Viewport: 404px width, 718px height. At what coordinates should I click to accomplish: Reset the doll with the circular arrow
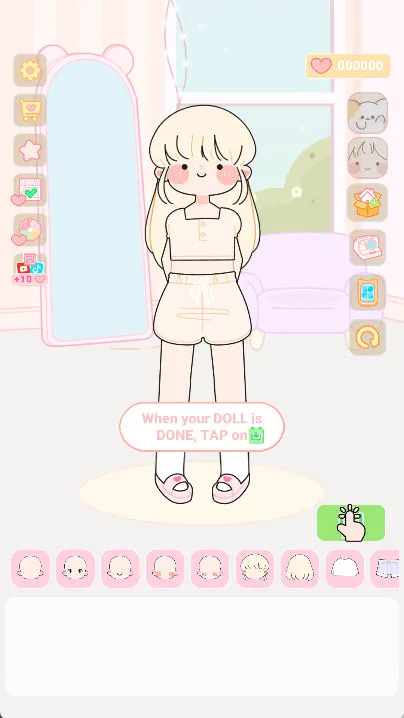tap(367, 337)
